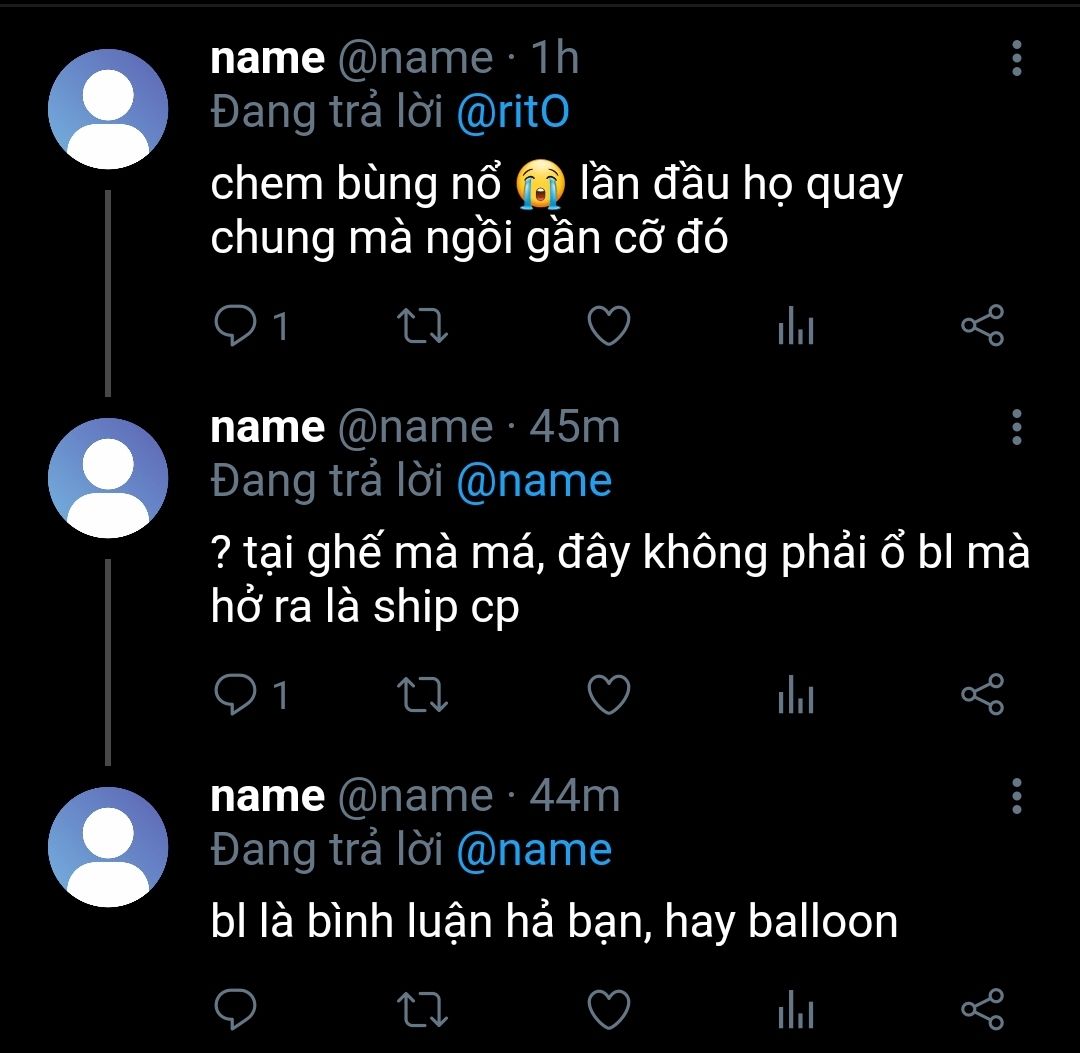Share the 44m tweet
The image size is (1080, 1053).
[x=982, y=1010]
